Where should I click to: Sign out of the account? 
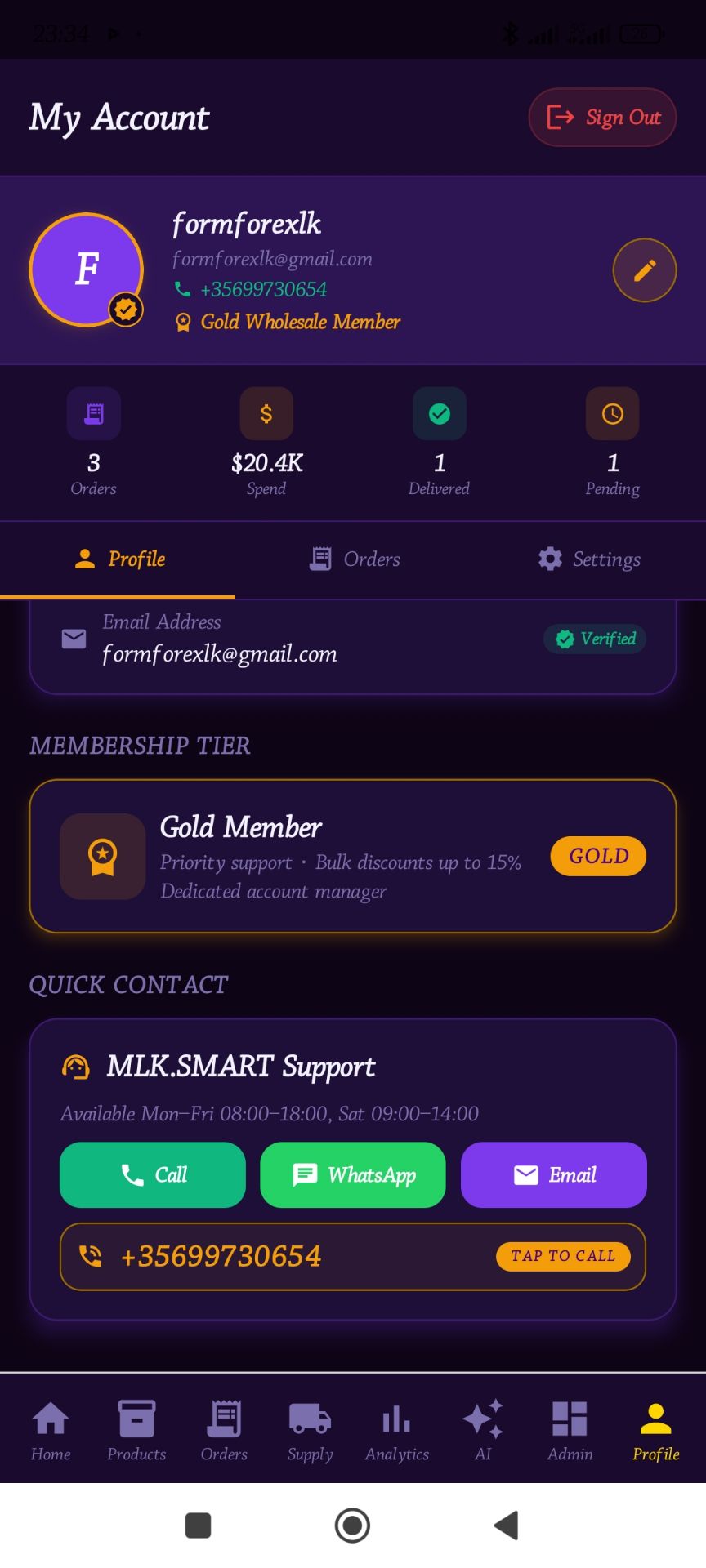pyautogui.click(x=602, y=118)
